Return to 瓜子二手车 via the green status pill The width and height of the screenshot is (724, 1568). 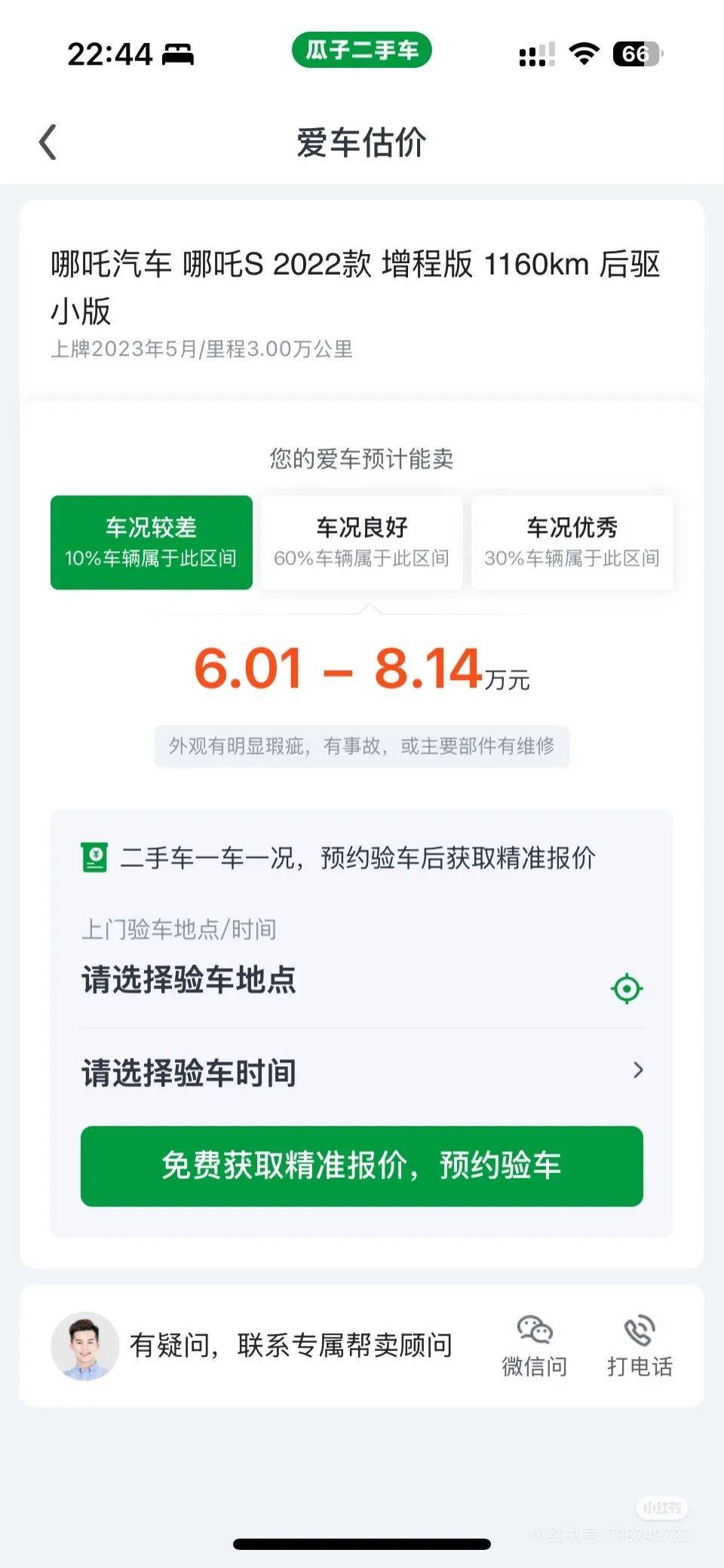362,51
